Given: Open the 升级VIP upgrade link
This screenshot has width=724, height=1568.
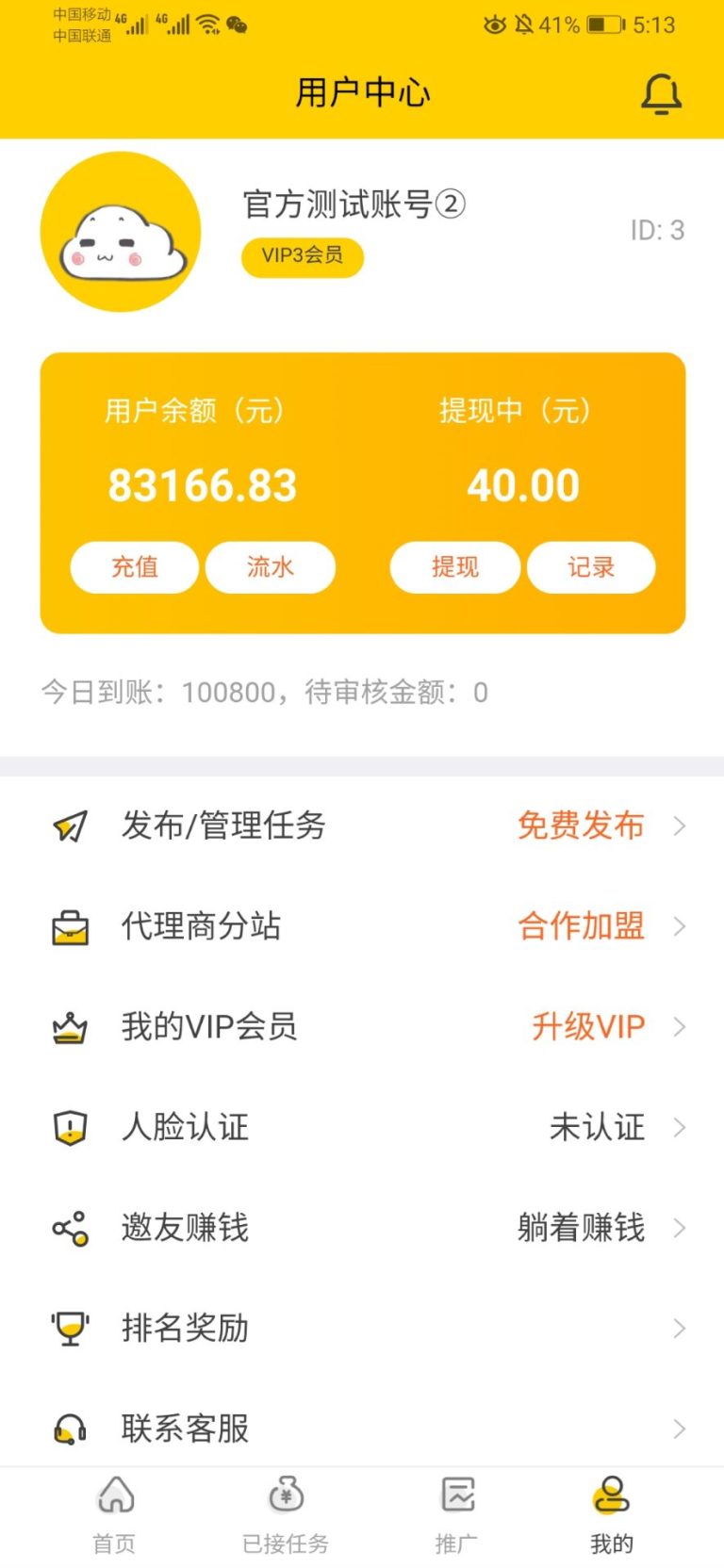Looking at the screenshot, I should tap(585, 1026).
